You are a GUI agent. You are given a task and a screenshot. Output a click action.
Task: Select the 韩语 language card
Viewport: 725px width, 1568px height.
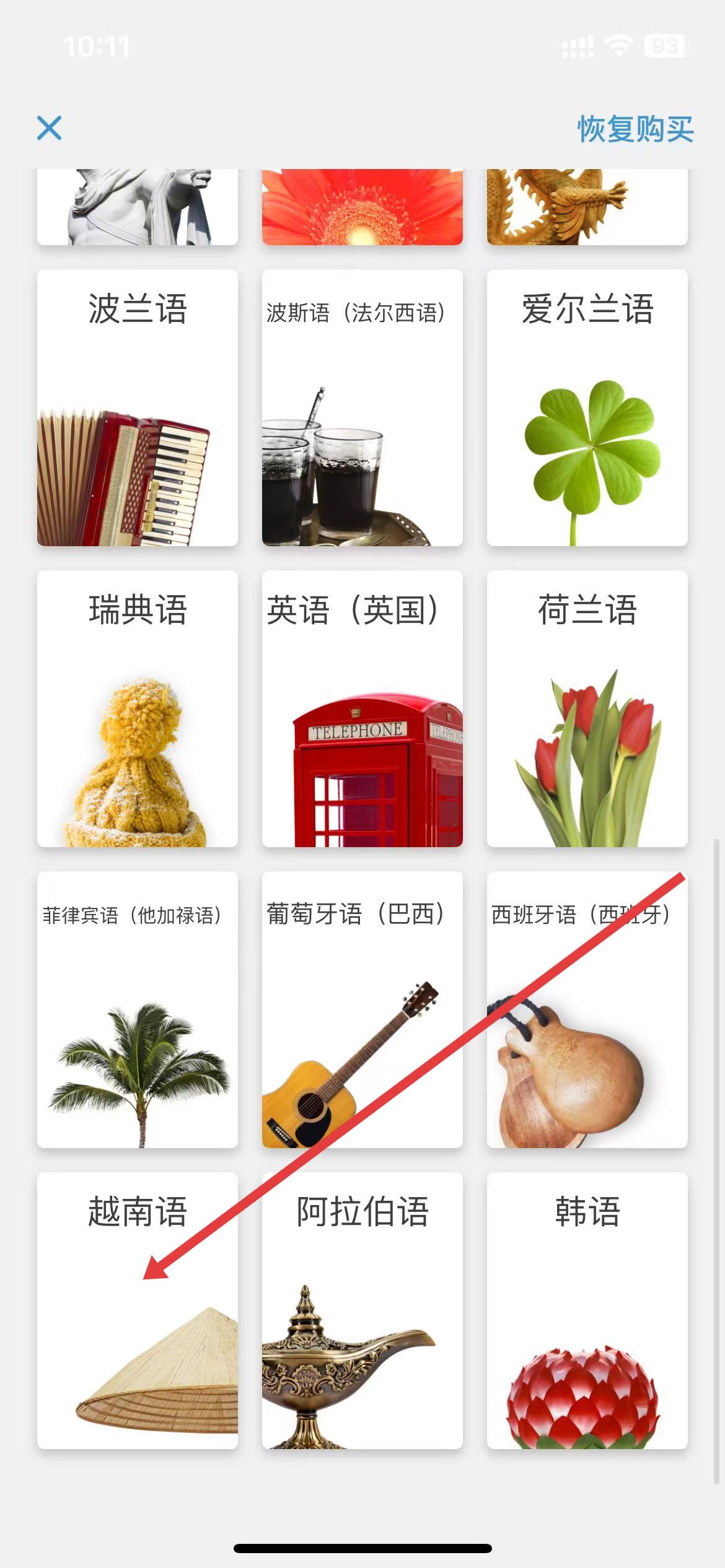click(587, 1310)
